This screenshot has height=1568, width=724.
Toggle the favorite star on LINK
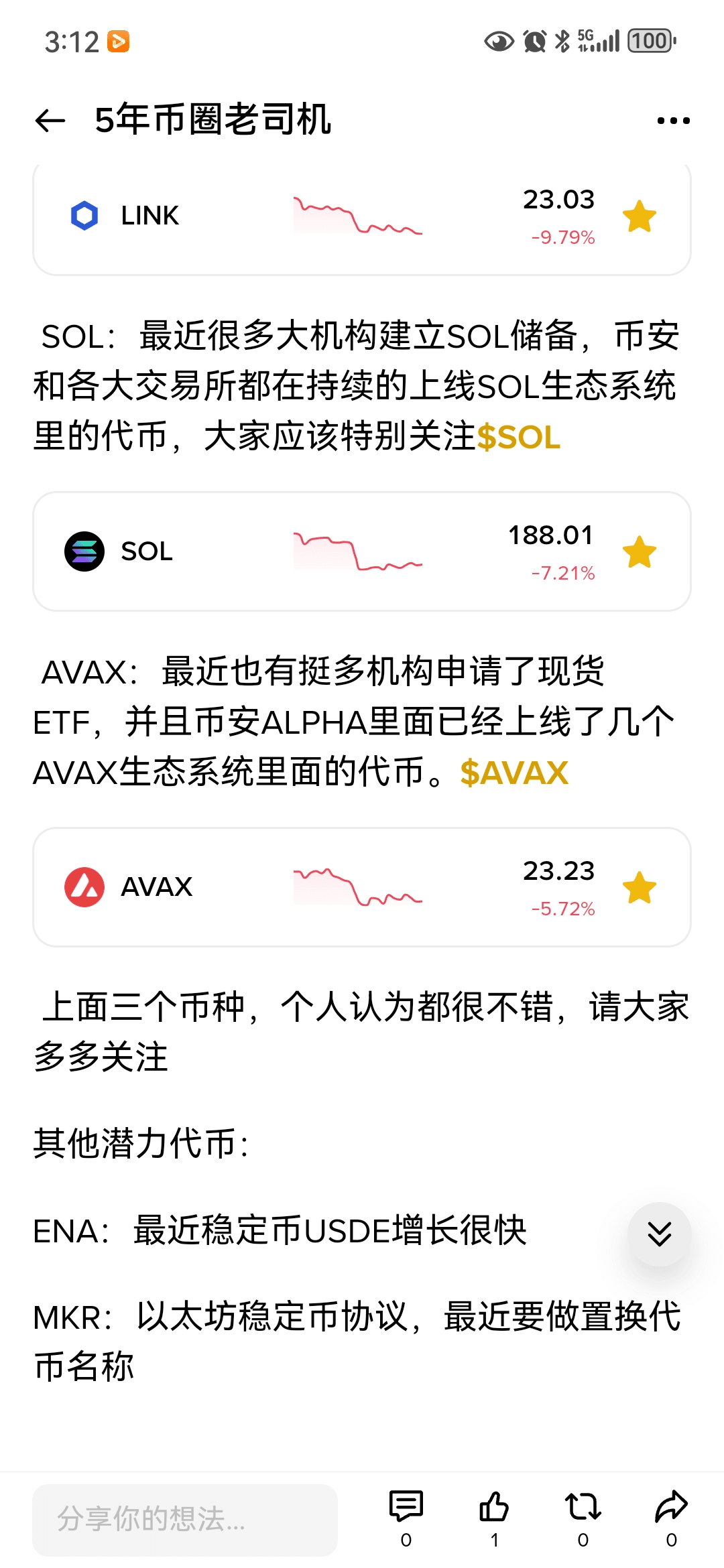(640, 216)
